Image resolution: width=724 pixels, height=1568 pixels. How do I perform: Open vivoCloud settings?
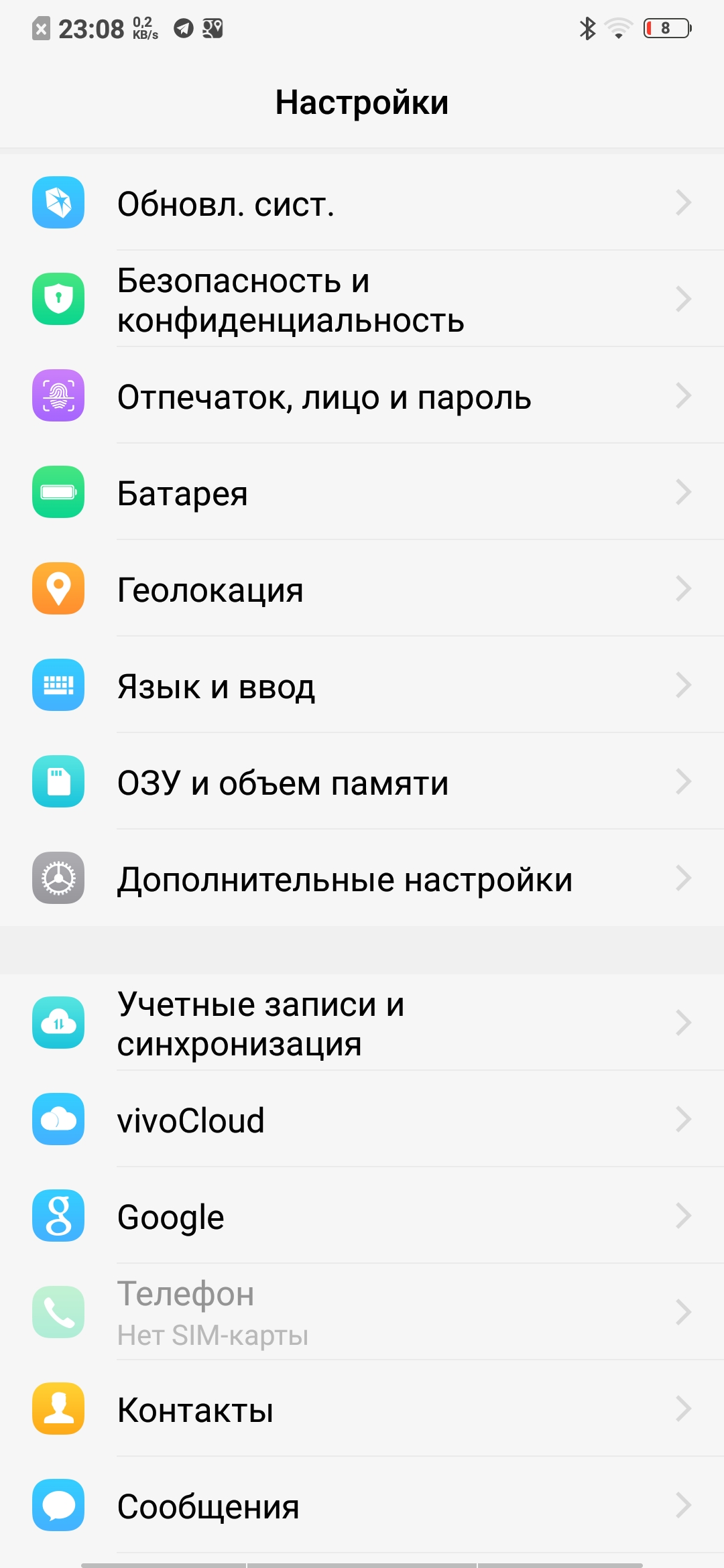[x=362, y=1119]
